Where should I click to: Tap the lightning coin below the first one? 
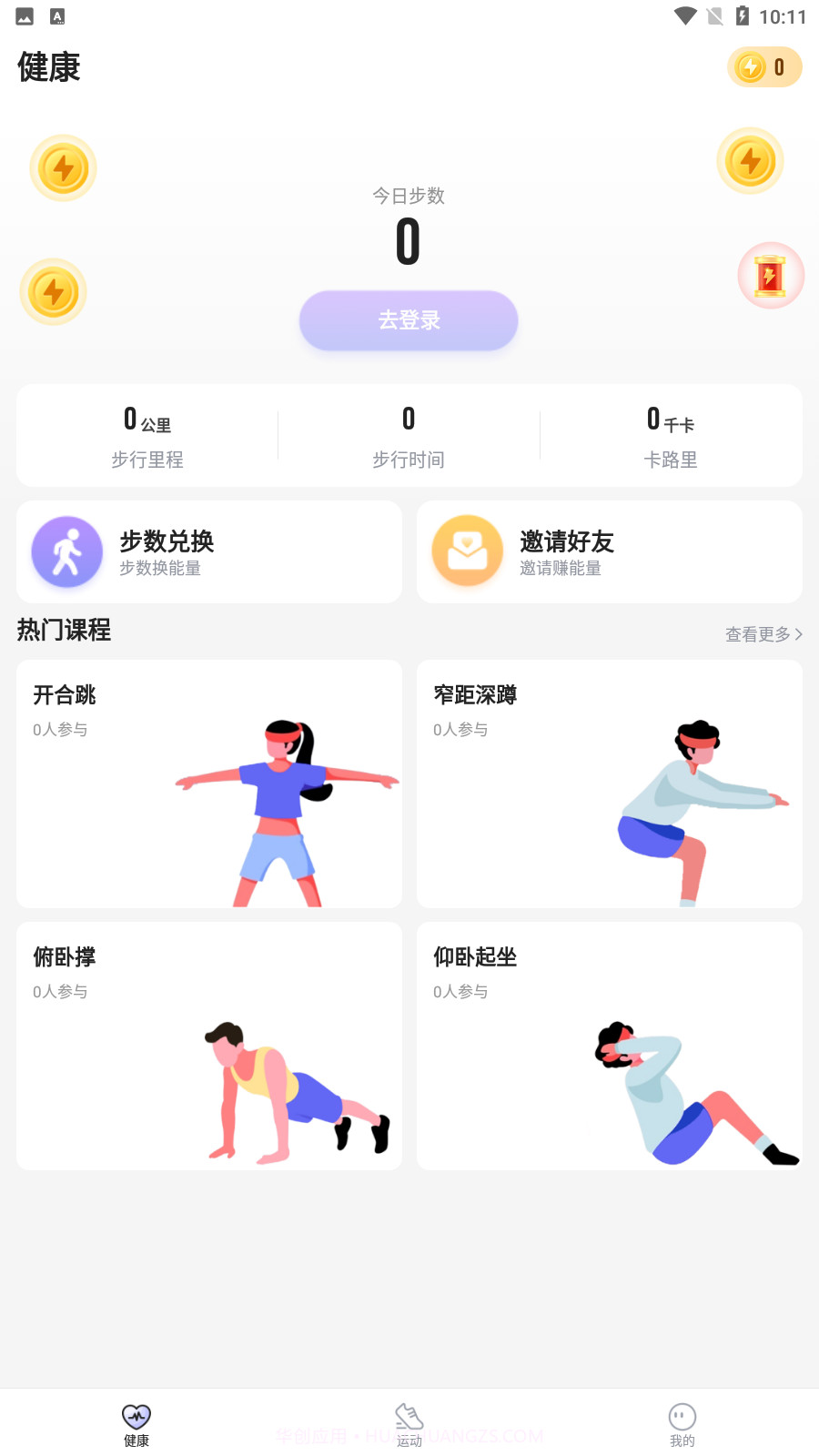[x=52, y=292]
